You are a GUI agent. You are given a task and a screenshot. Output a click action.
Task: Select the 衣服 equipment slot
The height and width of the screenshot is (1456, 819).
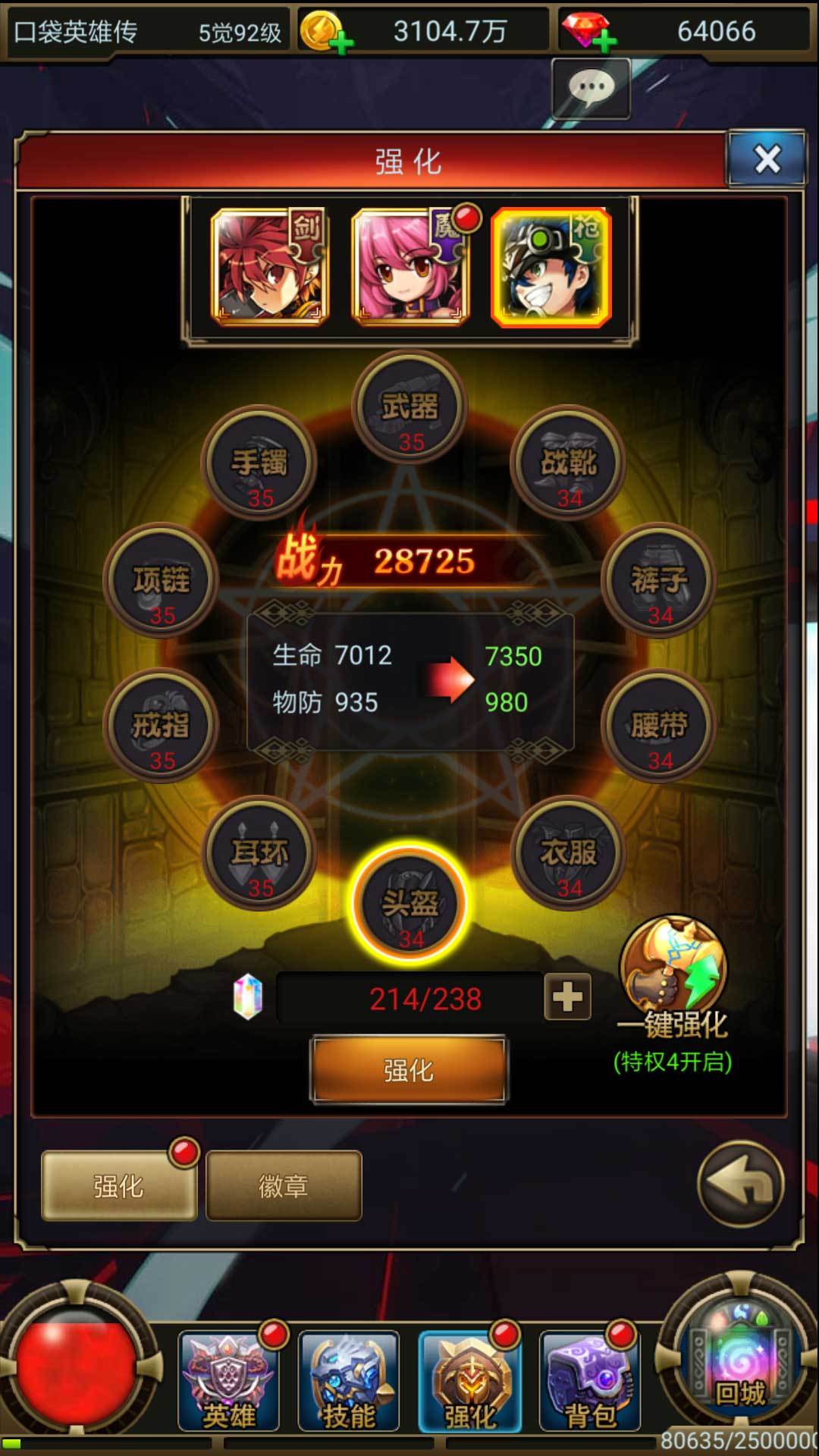tap(568, 854)
